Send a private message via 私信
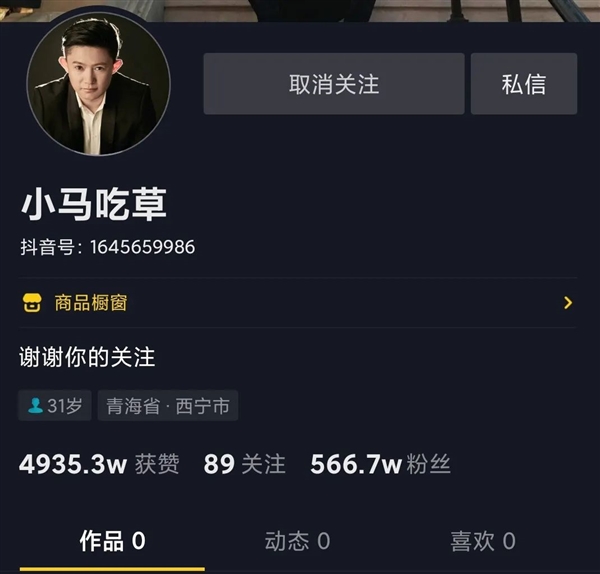The image size is (600, 574). 523,84
